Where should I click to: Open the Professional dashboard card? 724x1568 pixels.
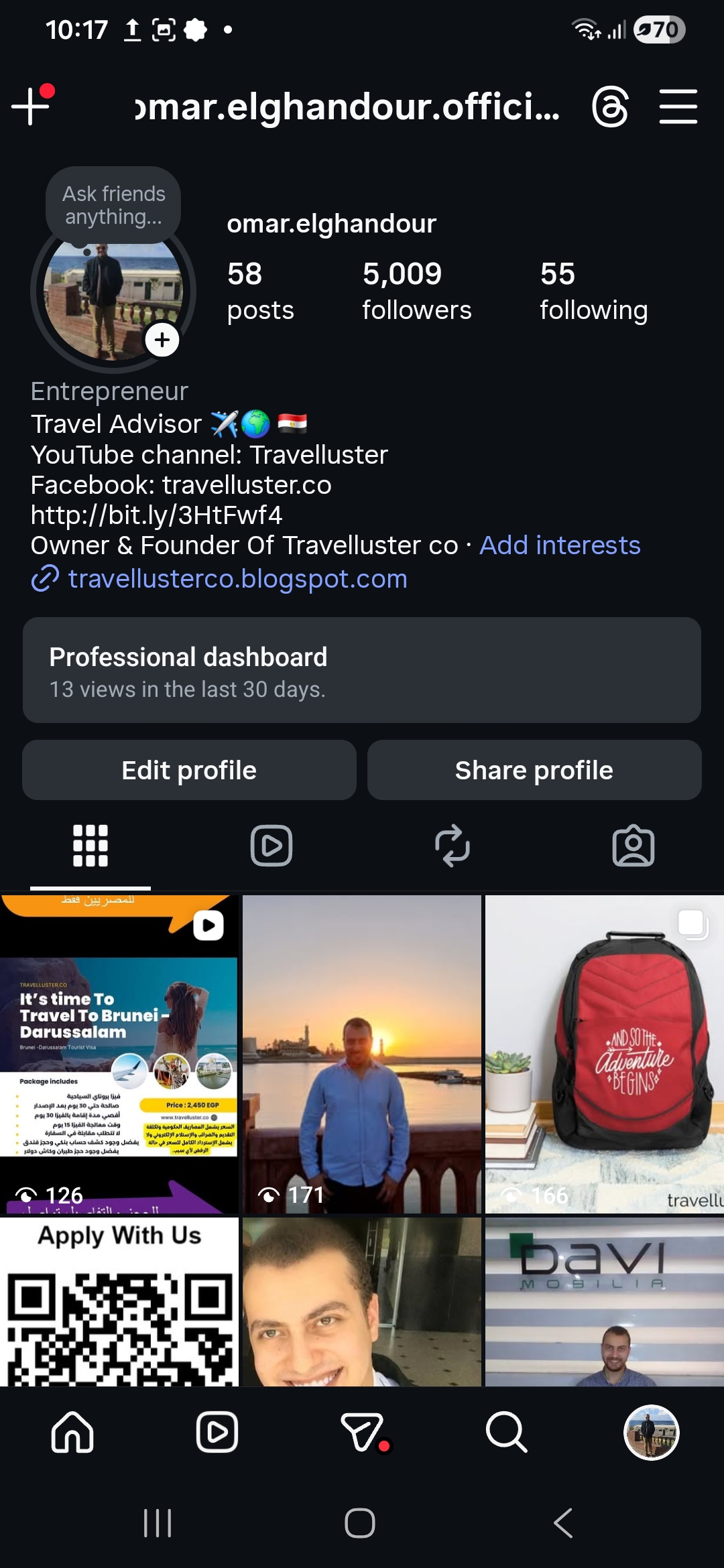[x=362, y=670]
